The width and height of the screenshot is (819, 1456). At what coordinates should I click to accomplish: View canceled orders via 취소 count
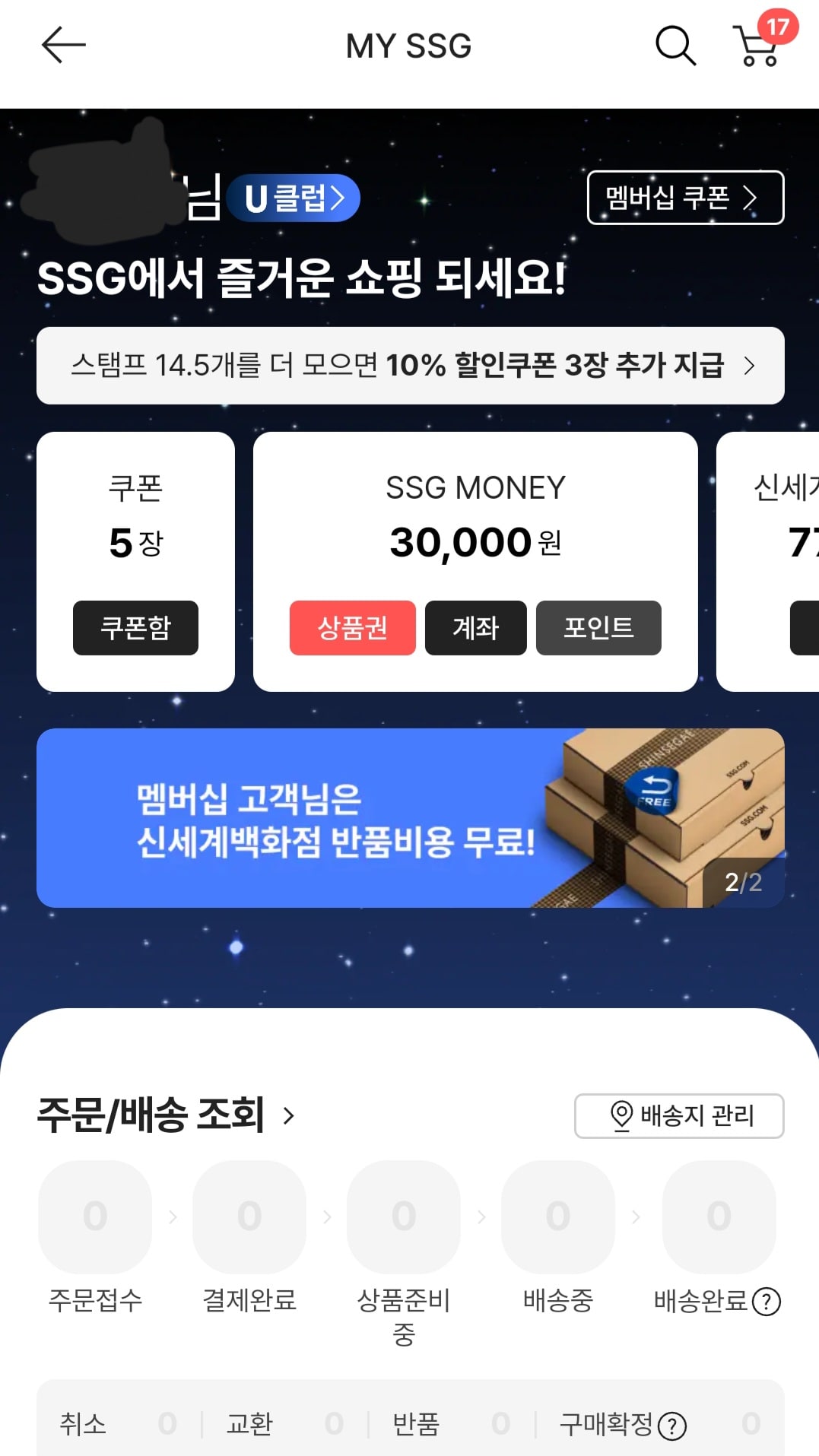click(x=84, y=1423)
